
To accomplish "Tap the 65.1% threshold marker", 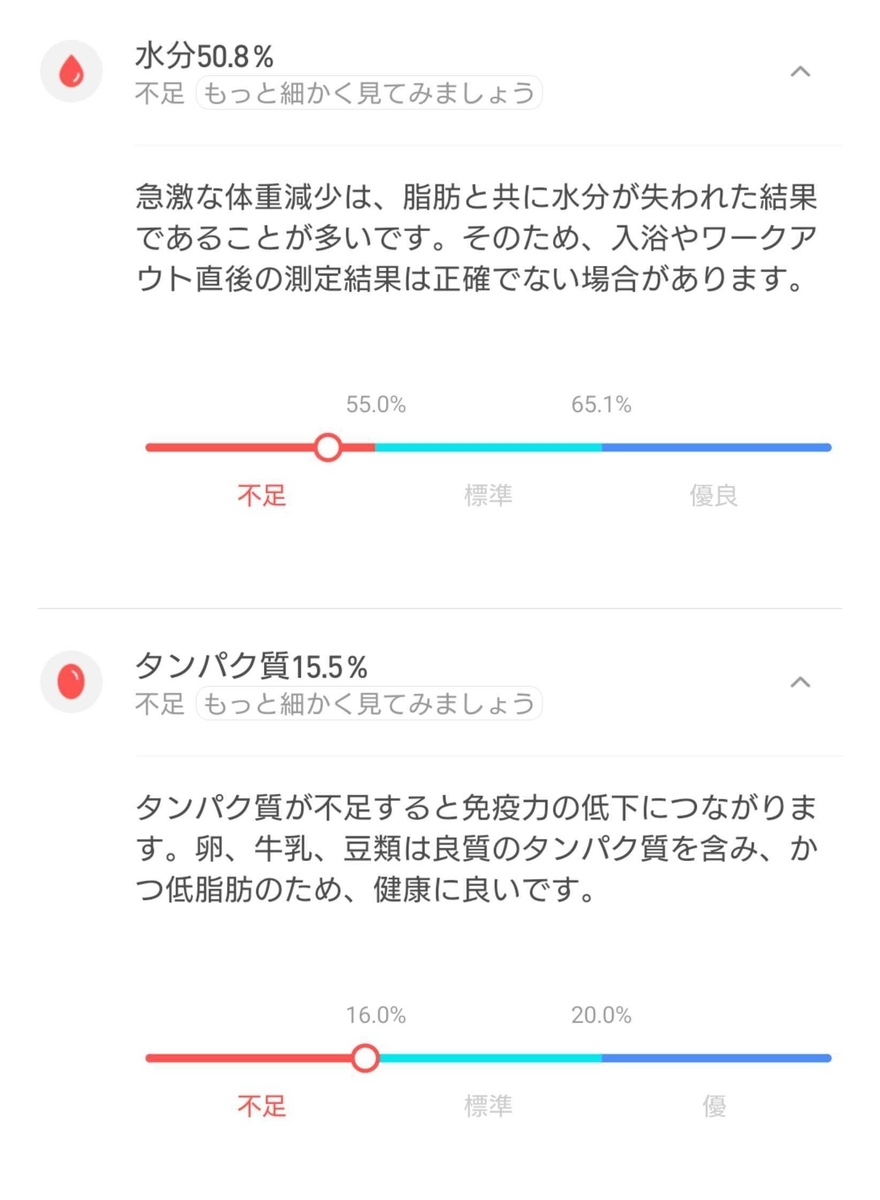I will click(x=602, y=405).
